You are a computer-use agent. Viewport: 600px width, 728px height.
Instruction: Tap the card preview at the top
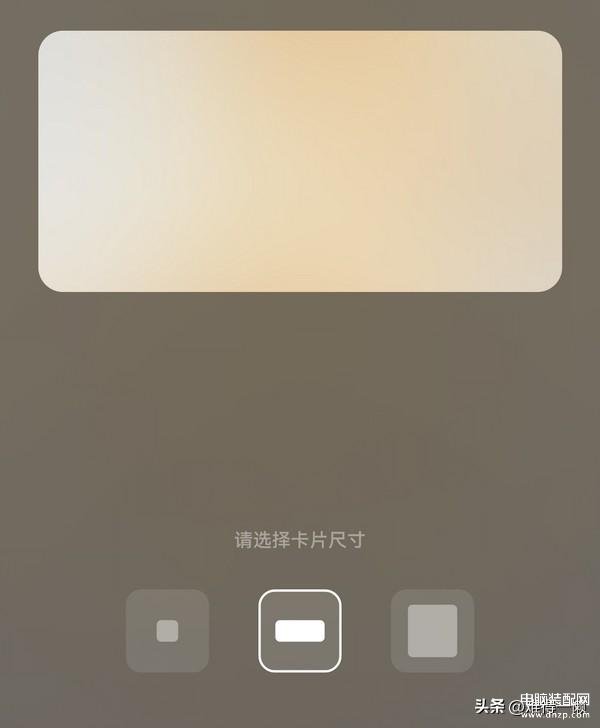click(300, 161)
